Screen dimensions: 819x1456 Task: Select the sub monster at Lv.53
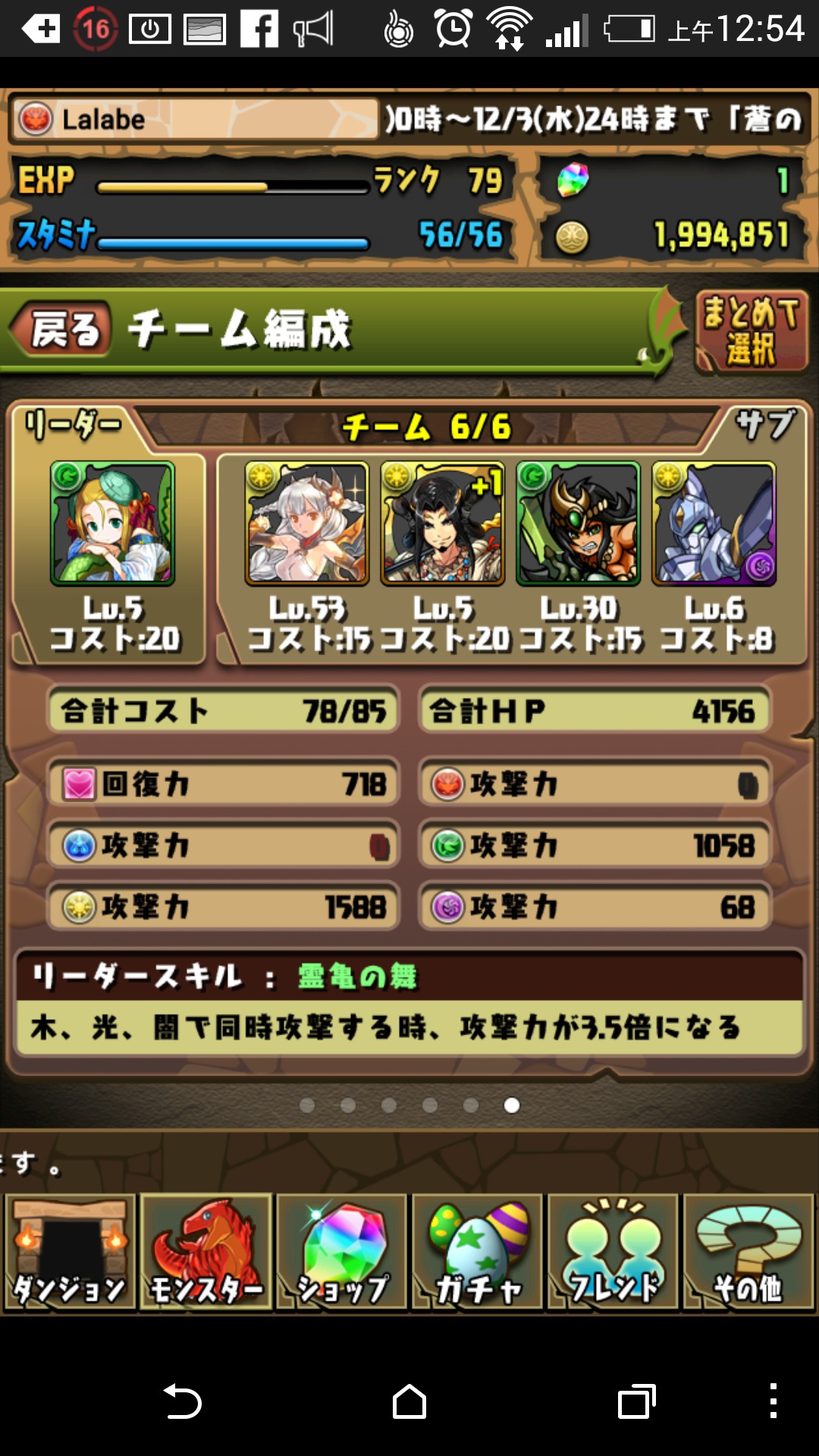[x=307, y=524]
